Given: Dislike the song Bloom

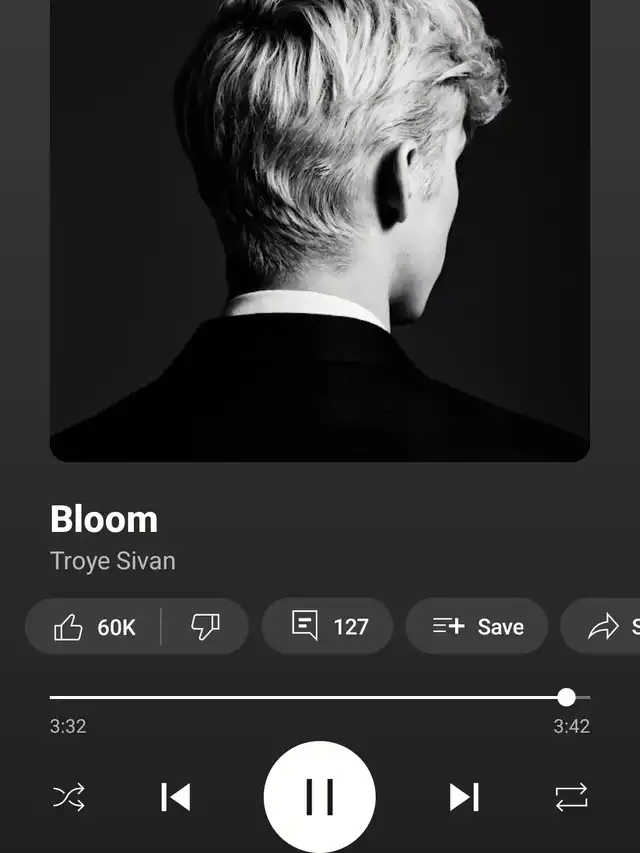Looking at the screenshot, I should click(x=205, y=627).
